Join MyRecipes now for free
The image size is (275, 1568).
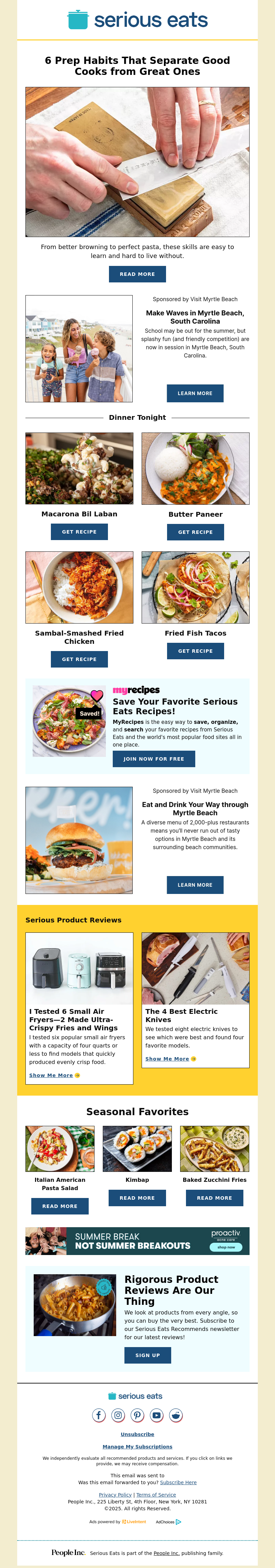pyautogui.click(x=153, y=759)
